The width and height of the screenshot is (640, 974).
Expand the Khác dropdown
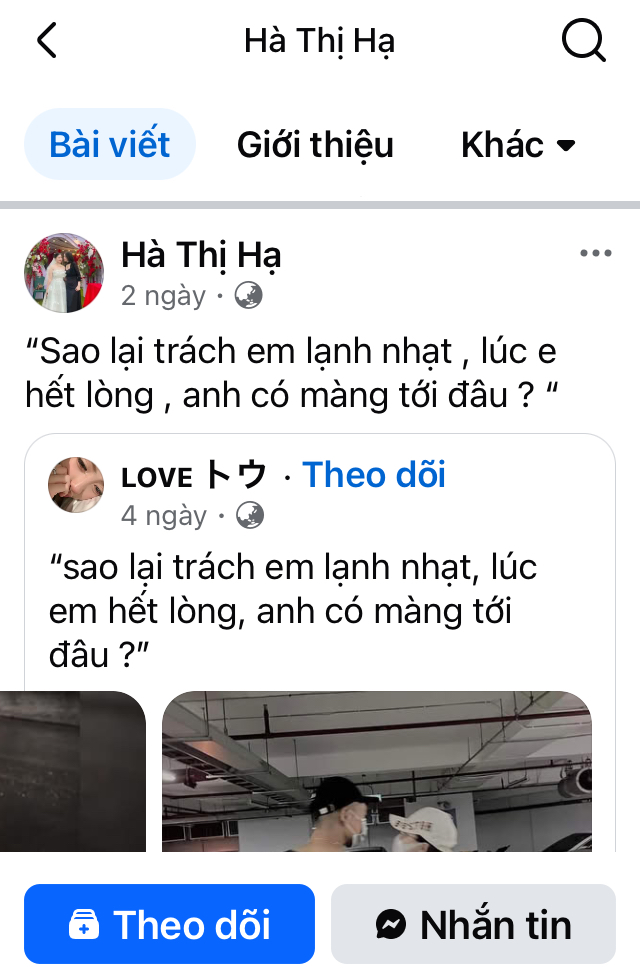(x=518, y=145)
